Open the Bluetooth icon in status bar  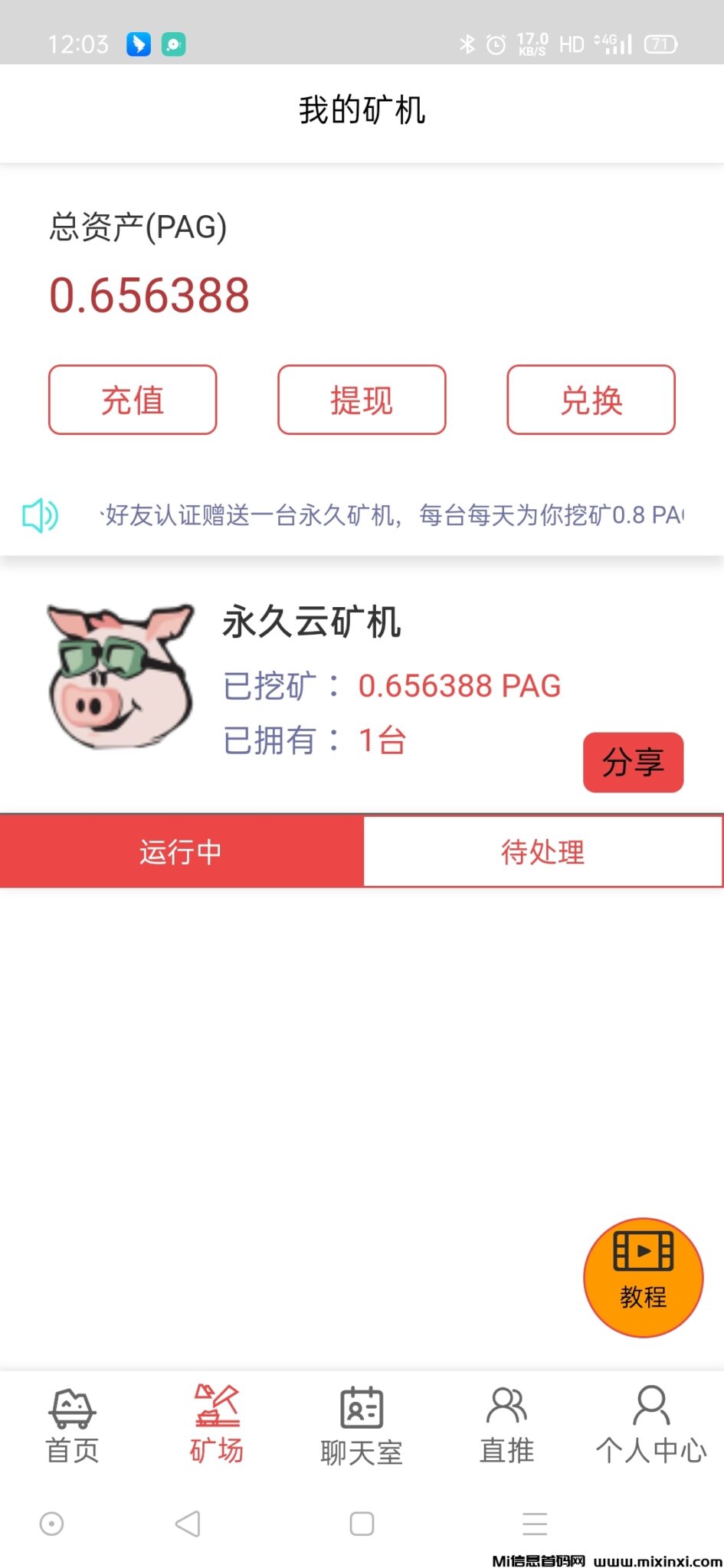(x=469, y=44)
